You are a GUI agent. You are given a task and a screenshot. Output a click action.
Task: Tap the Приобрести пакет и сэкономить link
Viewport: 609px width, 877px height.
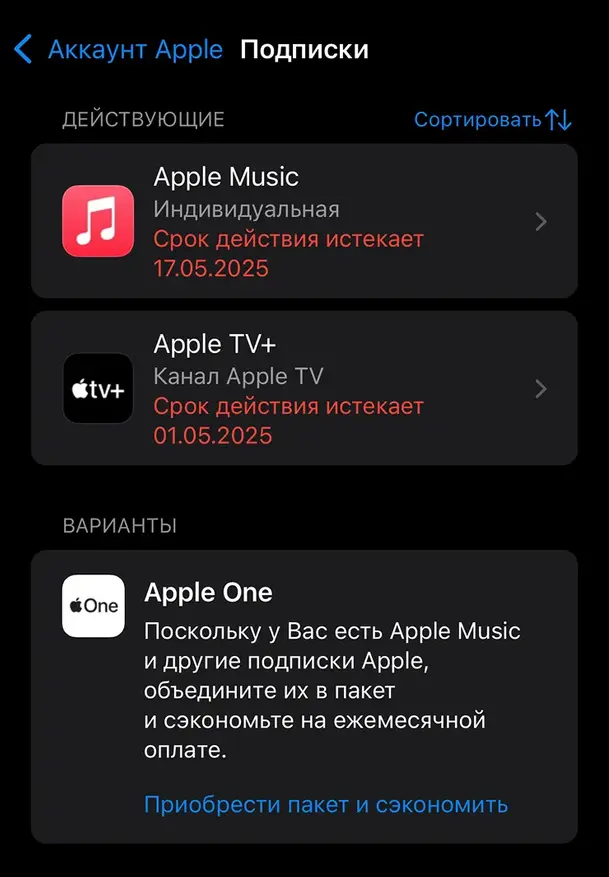326,804
